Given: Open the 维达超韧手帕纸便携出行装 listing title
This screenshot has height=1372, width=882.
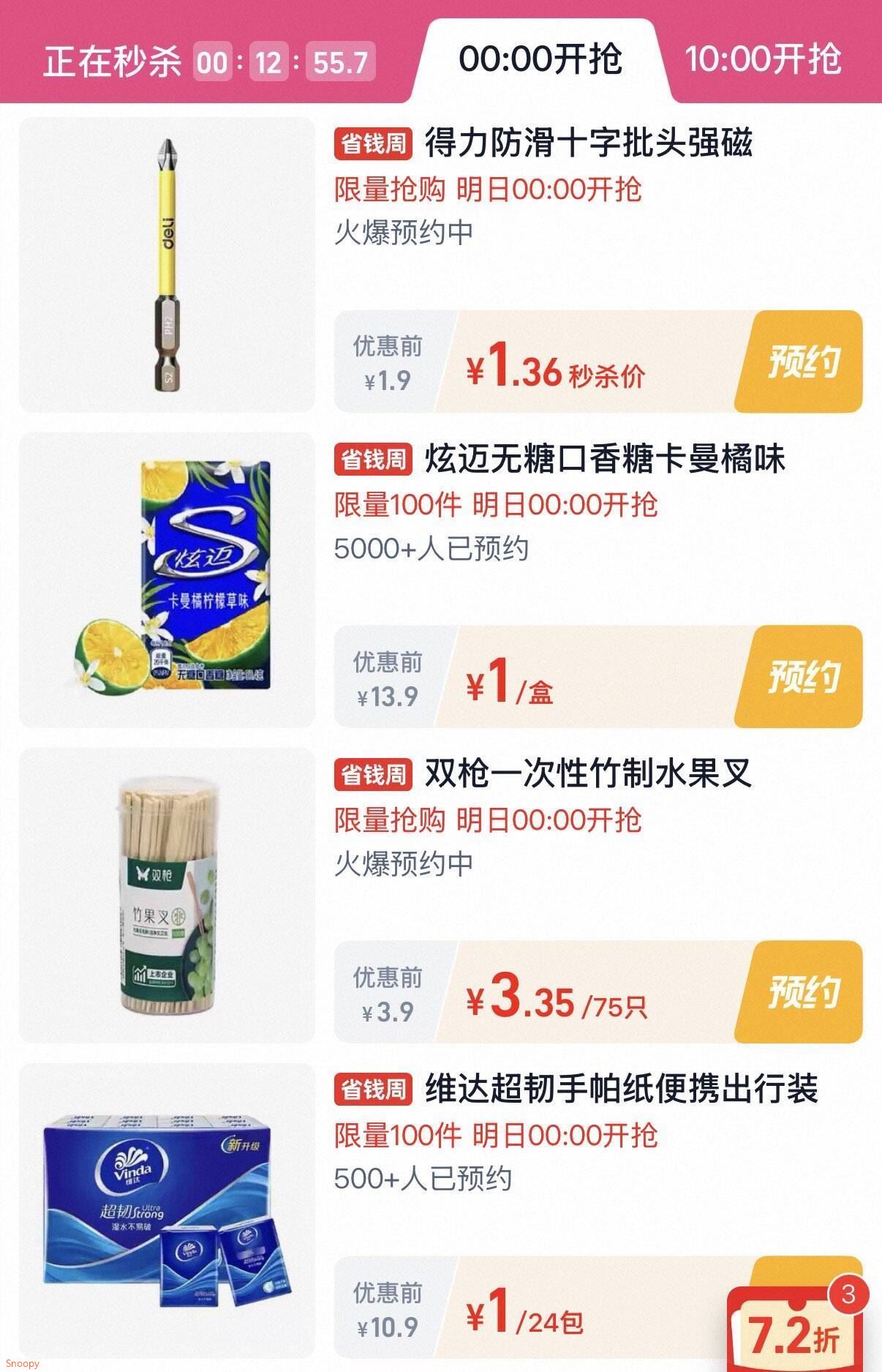Looking at the screenshot, I should 621,1089.
